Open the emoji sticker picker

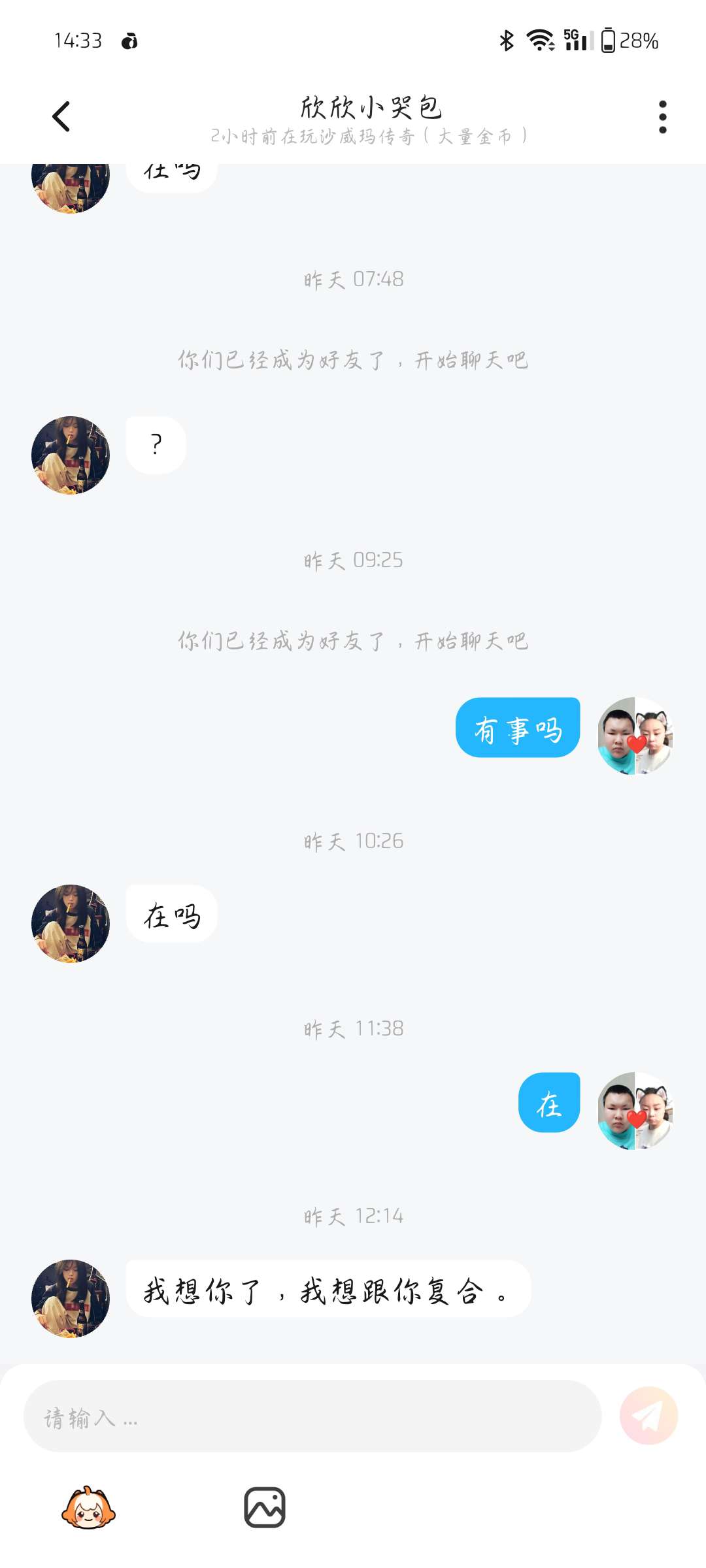(88, 1507)
